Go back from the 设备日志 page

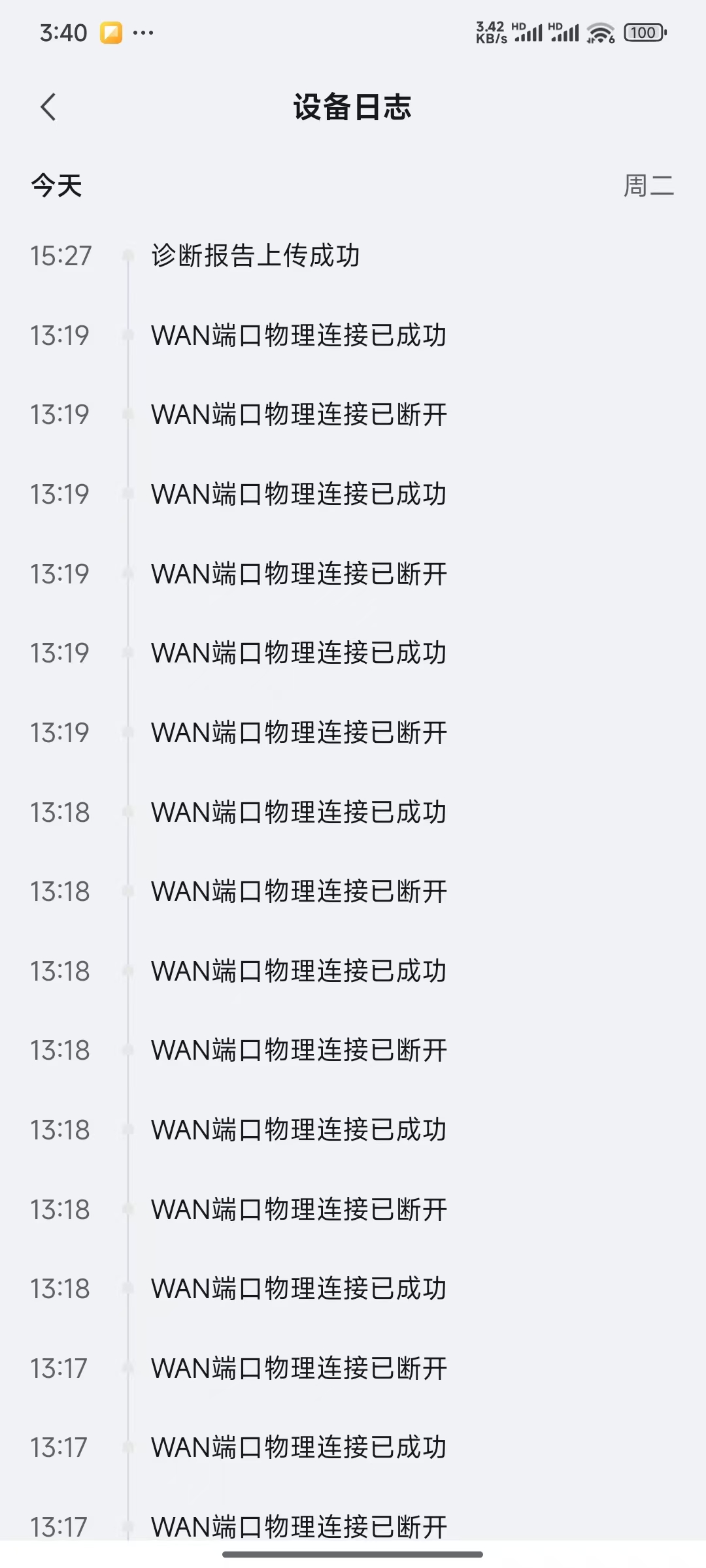click(48, 107)
